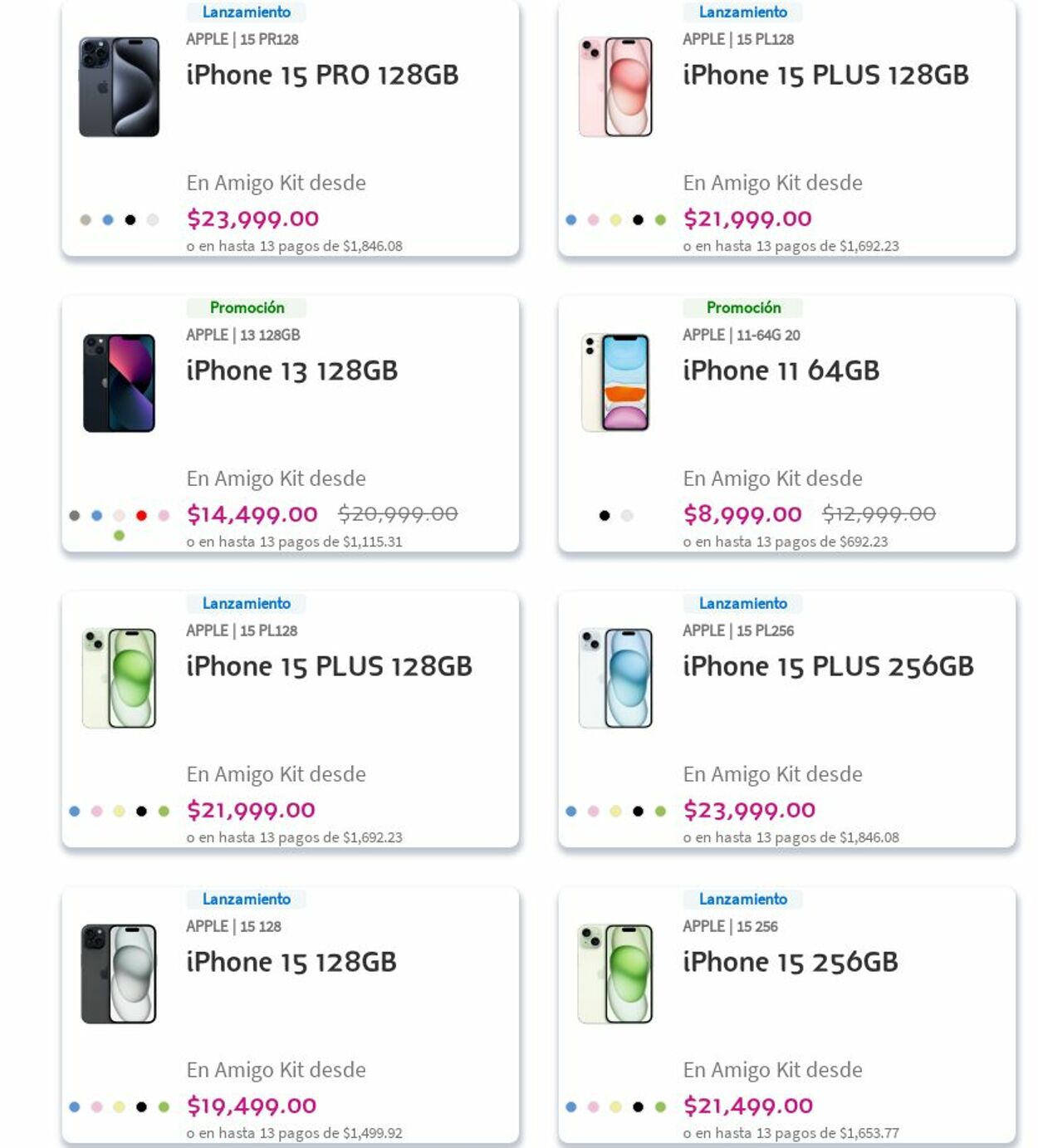Open the iPhone 15 256GB card
This screenshot has width=1038, height=1148.
[790, 963]
